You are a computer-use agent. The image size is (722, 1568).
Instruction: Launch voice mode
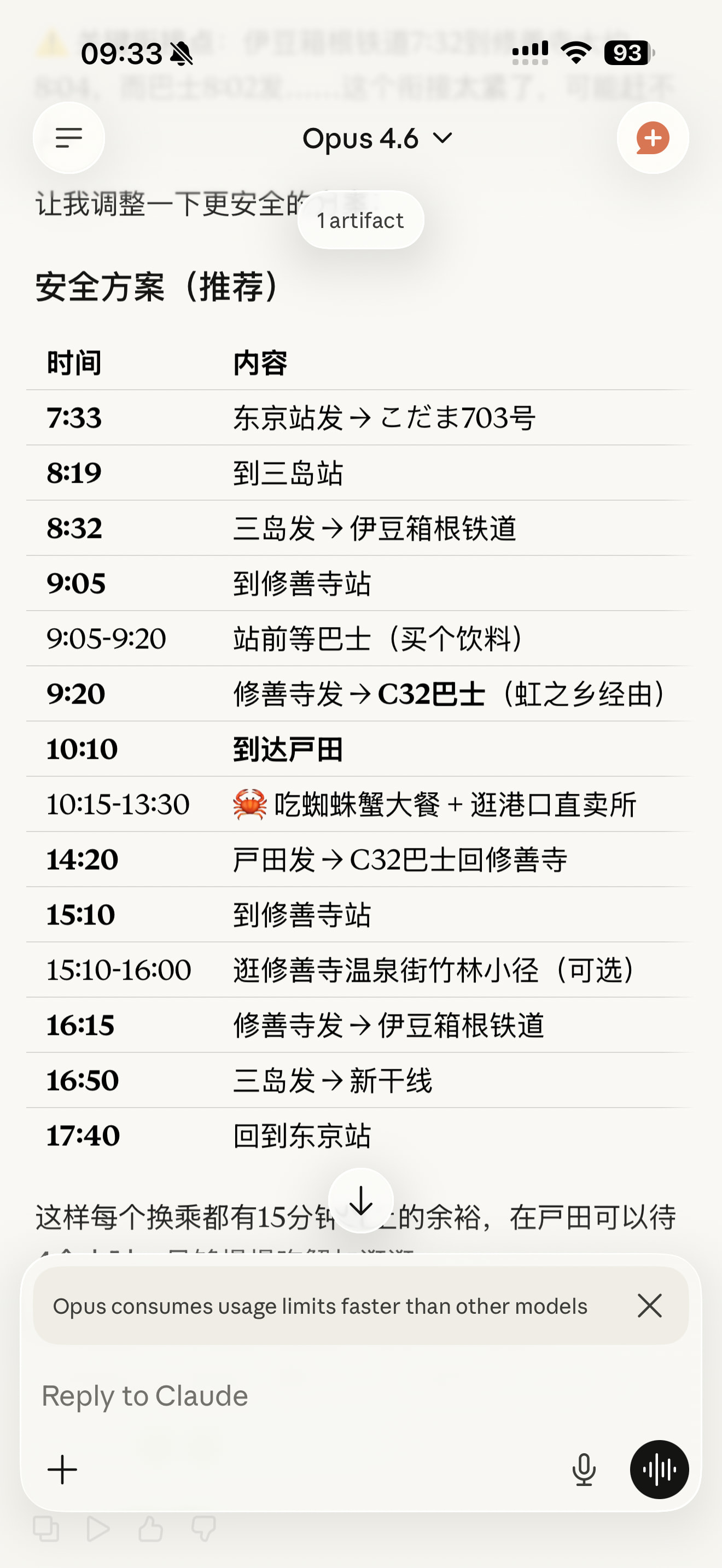[x=659, y=1470]
